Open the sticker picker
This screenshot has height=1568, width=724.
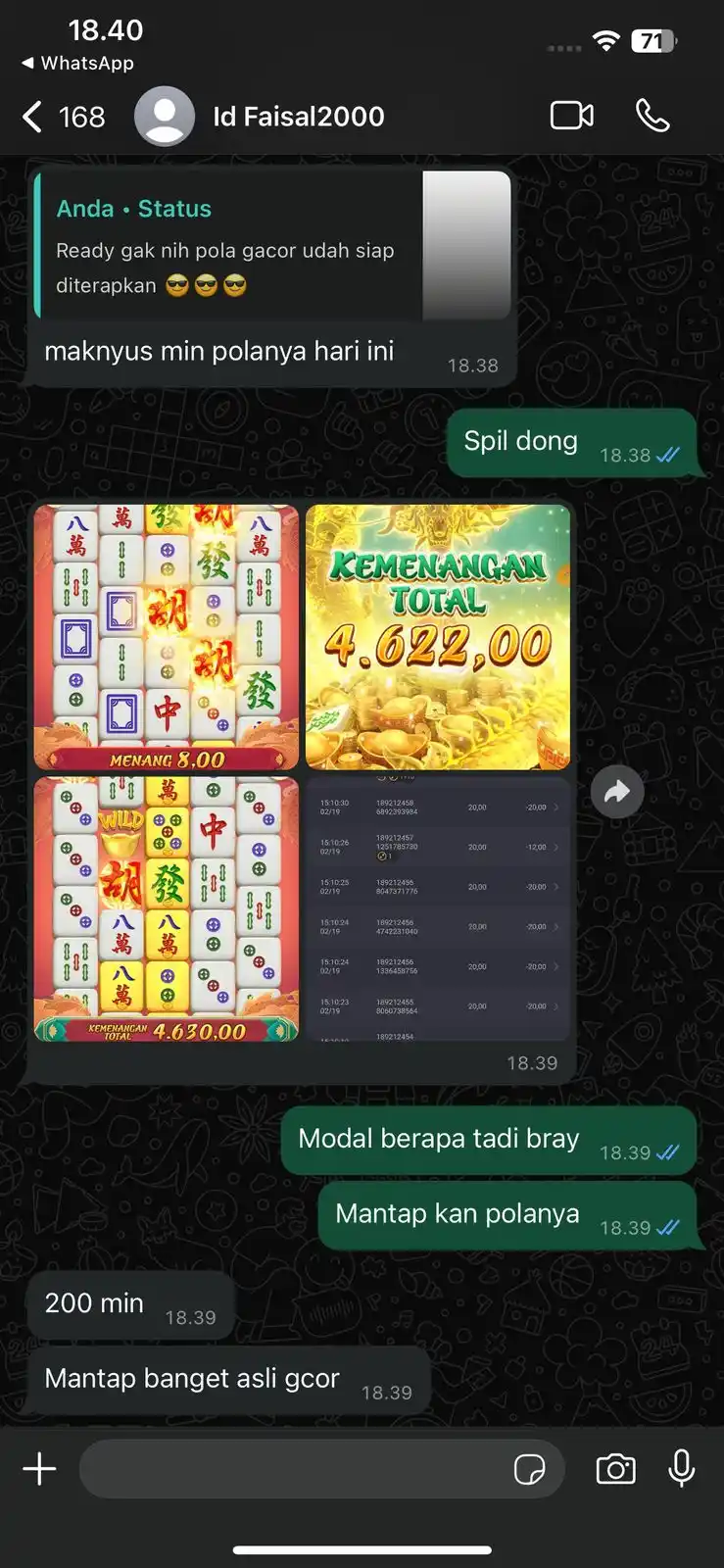coord(530,1469)
